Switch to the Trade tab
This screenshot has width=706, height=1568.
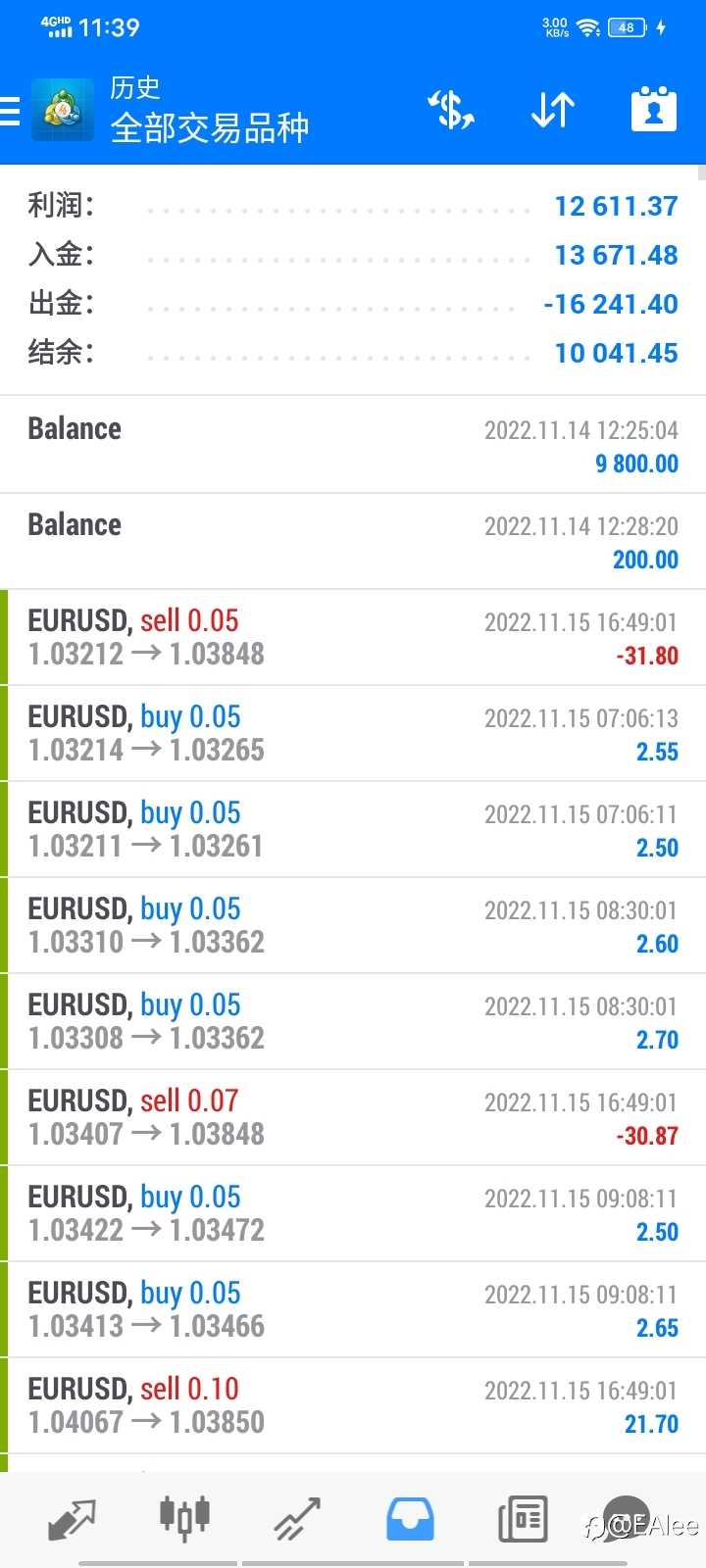[x=297, y=1519]
